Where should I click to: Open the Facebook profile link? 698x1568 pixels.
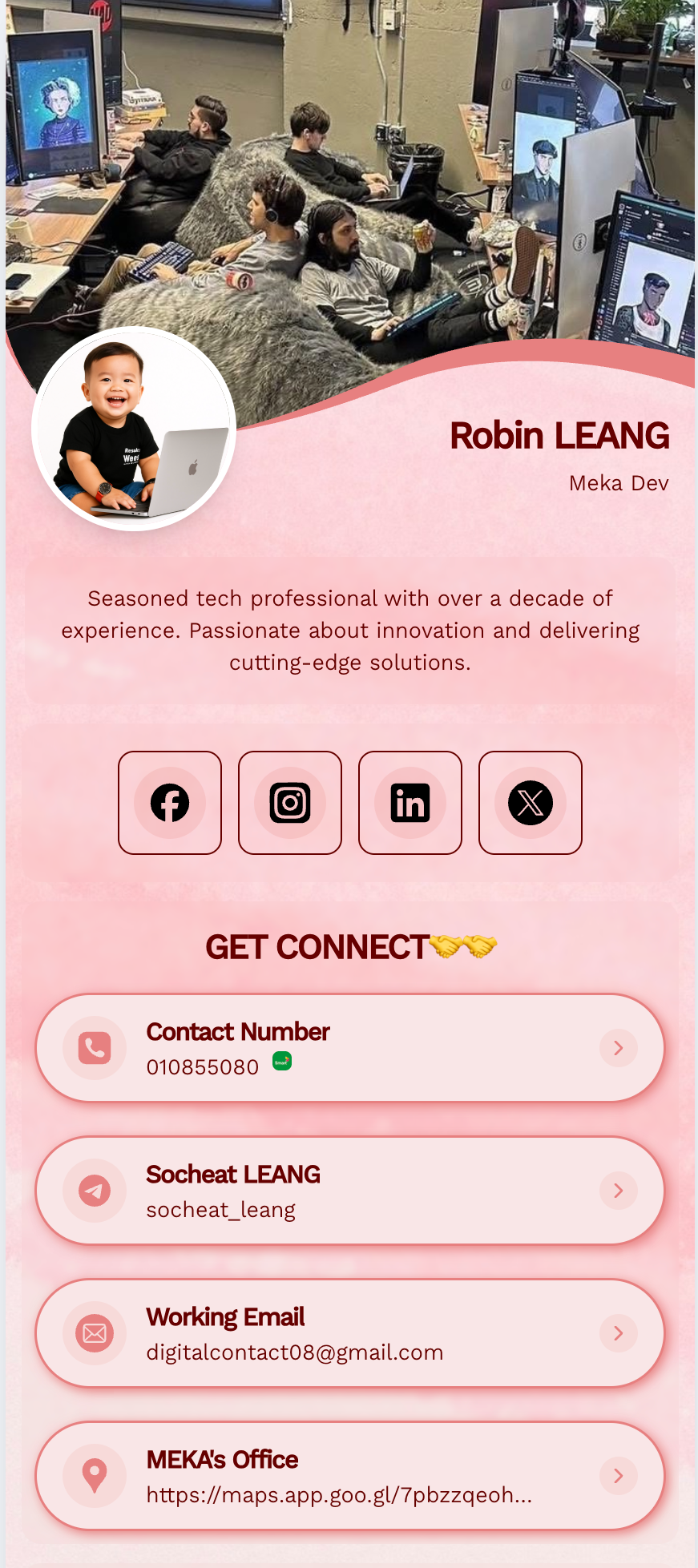click(x=170, y=803)
